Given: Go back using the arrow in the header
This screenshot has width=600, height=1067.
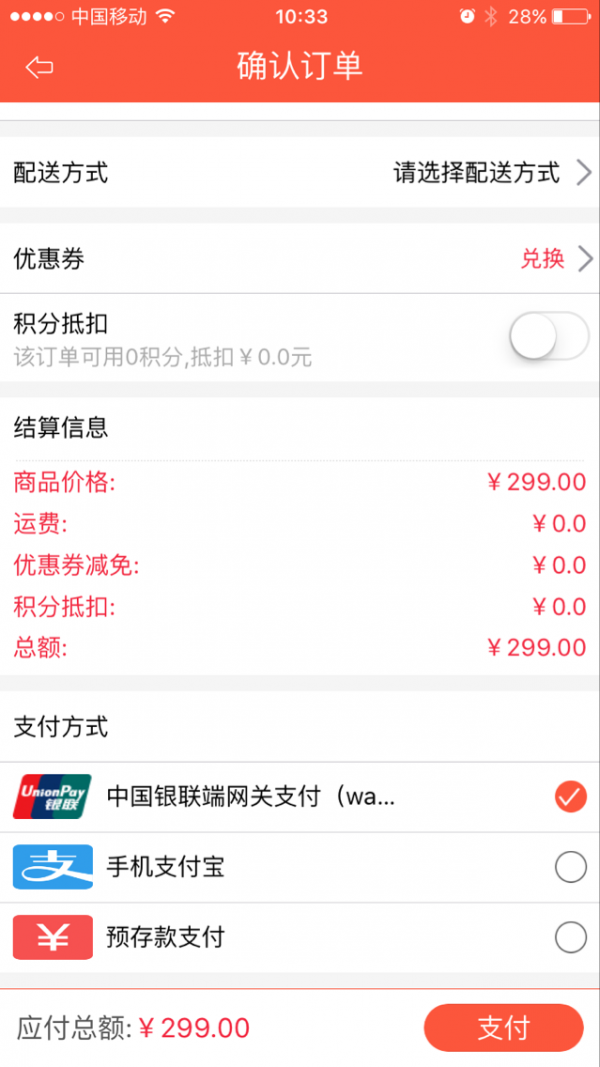Looking at the screenshot, I should [x=40, y=67].
